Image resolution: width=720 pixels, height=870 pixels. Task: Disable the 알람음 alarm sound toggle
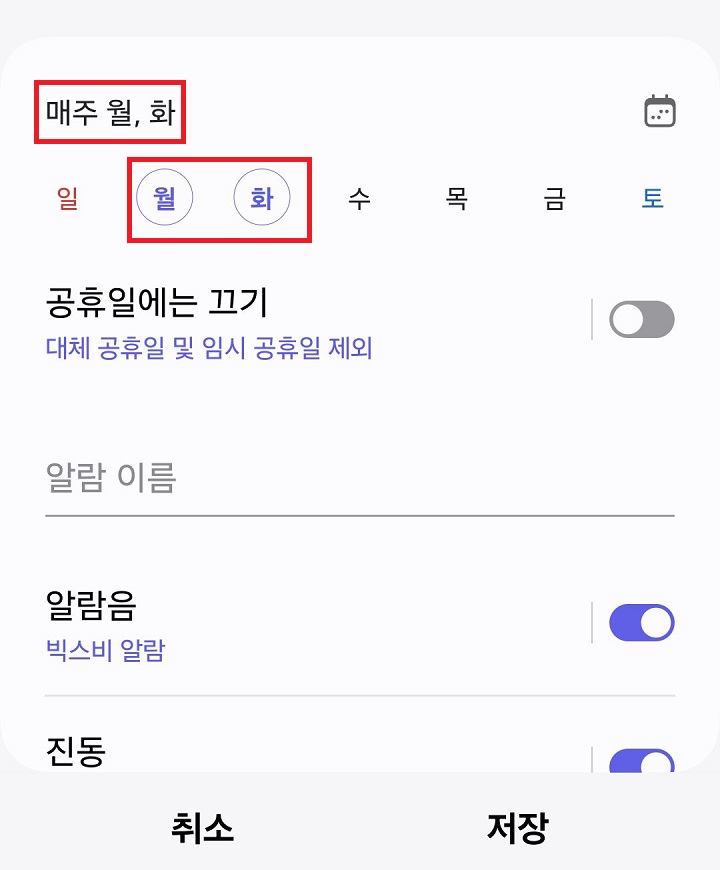click(x=642, y=622)
